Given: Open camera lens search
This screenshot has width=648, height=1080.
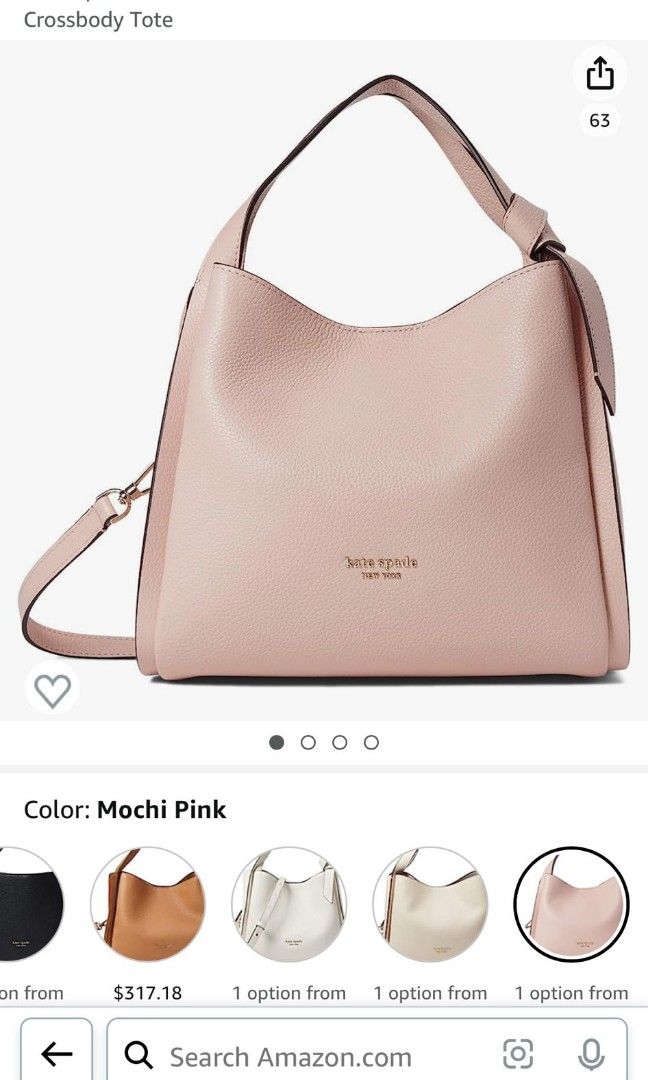Looking at the screenshot, I should 518,1054.
